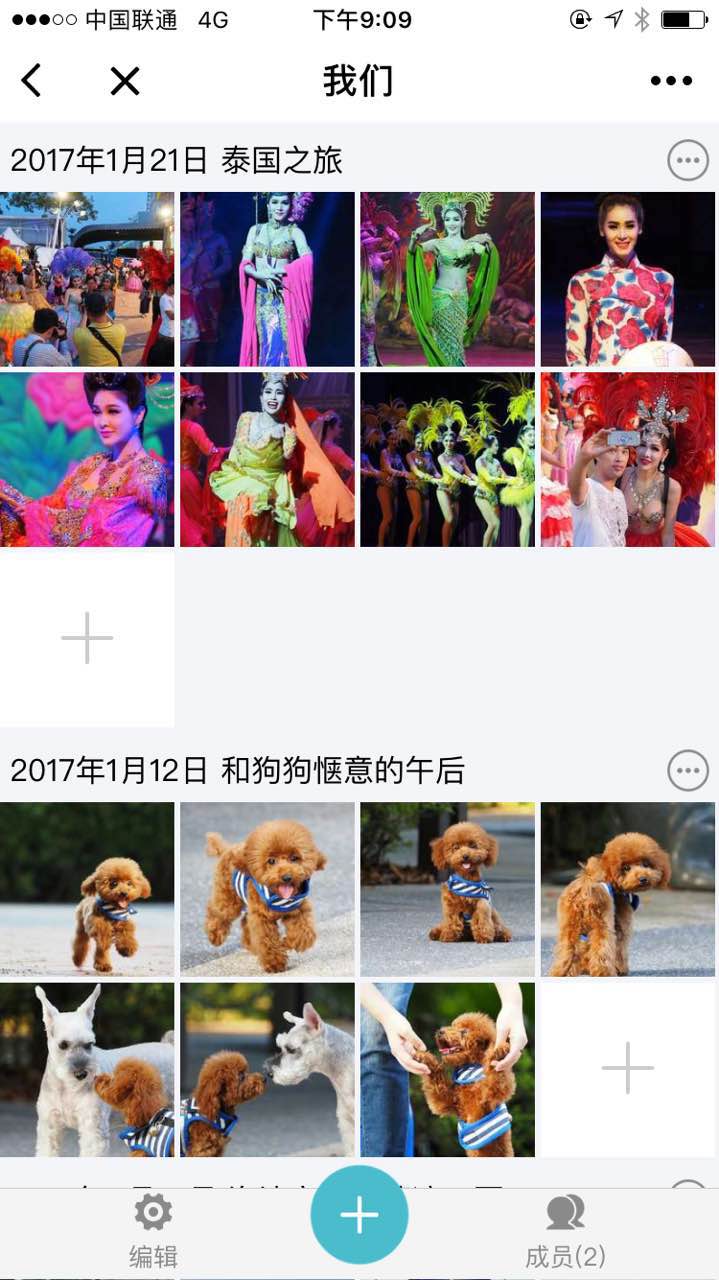Open the top-right three-dot menu
Viewport: 719px width, 1280px height.
click(x=671, y=81)
